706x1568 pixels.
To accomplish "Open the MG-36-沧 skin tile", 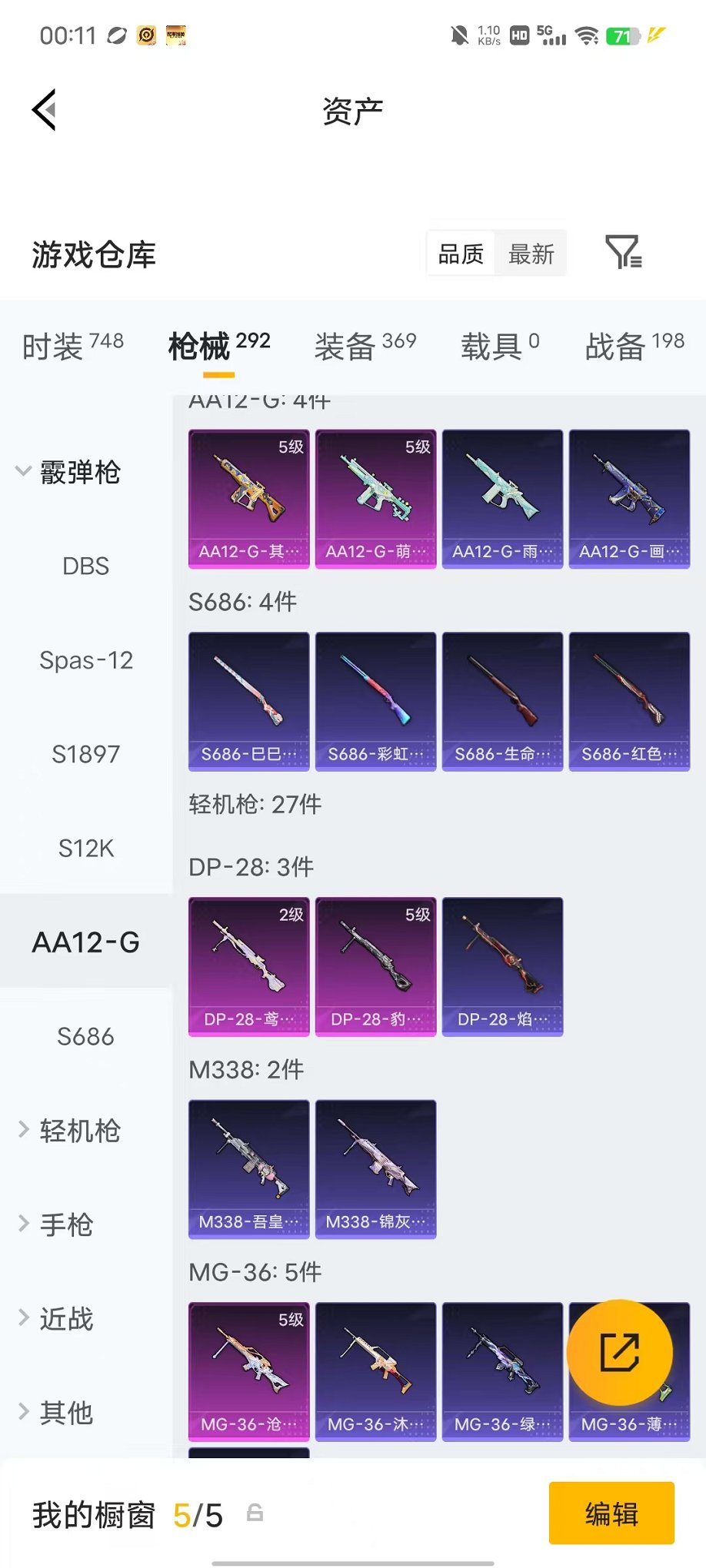I will [248, 1372].
